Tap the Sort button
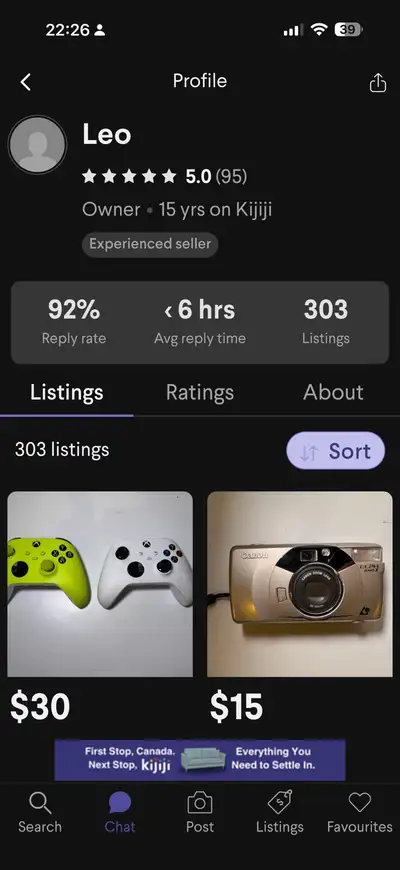Viewport: 400px width, 870px height. 336,451
